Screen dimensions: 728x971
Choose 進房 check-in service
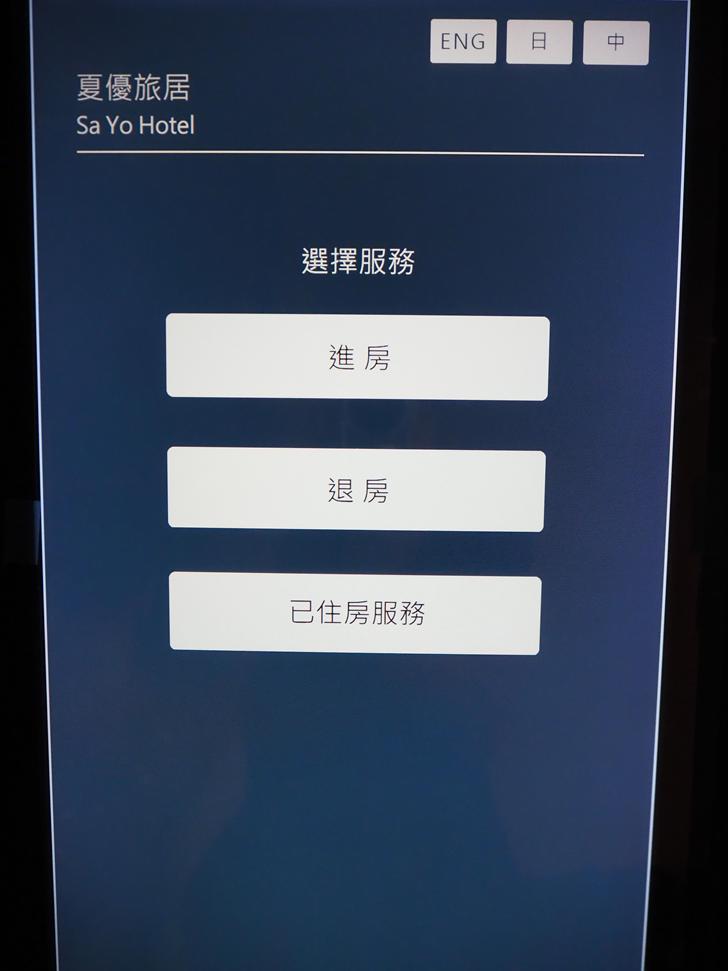click(x=357, y=358)
